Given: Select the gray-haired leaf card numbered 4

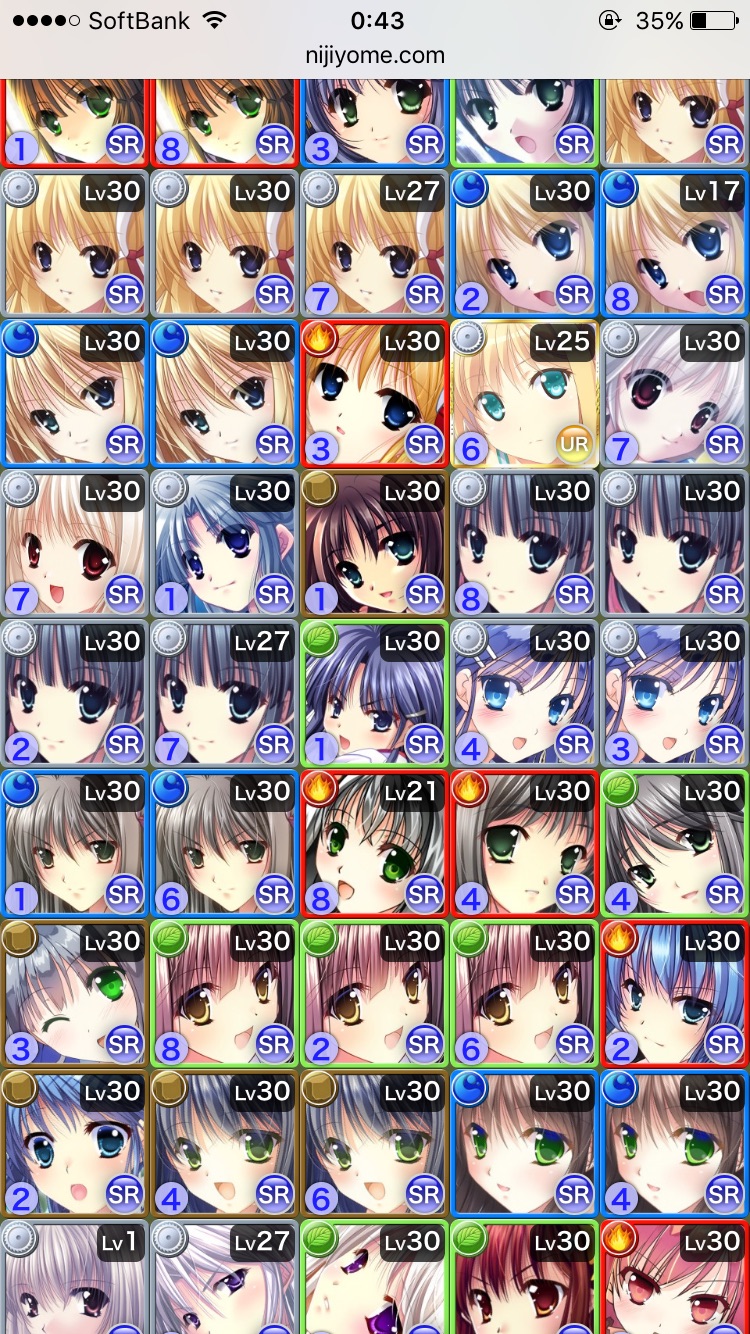Looking at the screenshot, I should click(674, 844).
